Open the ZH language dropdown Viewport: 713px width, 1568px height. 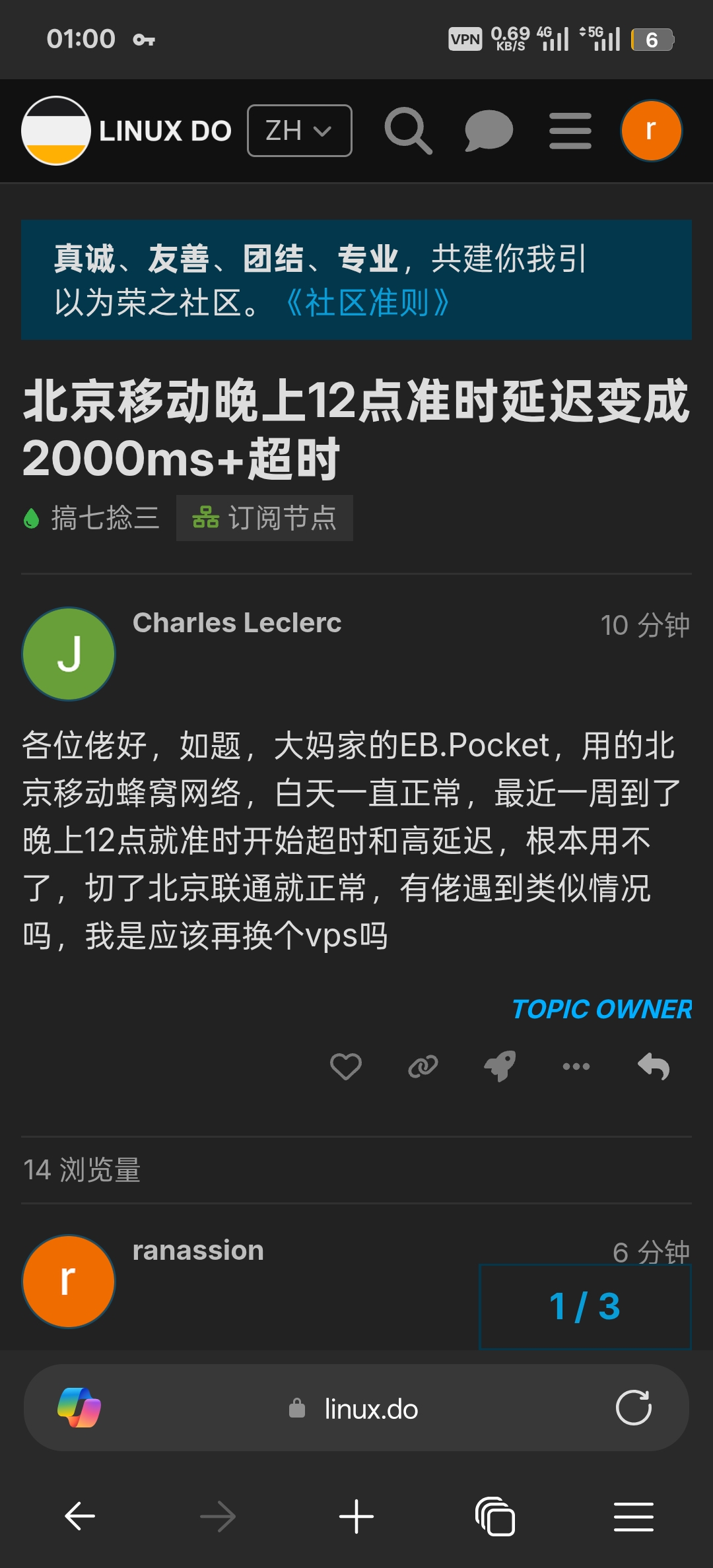coord(299,131)
